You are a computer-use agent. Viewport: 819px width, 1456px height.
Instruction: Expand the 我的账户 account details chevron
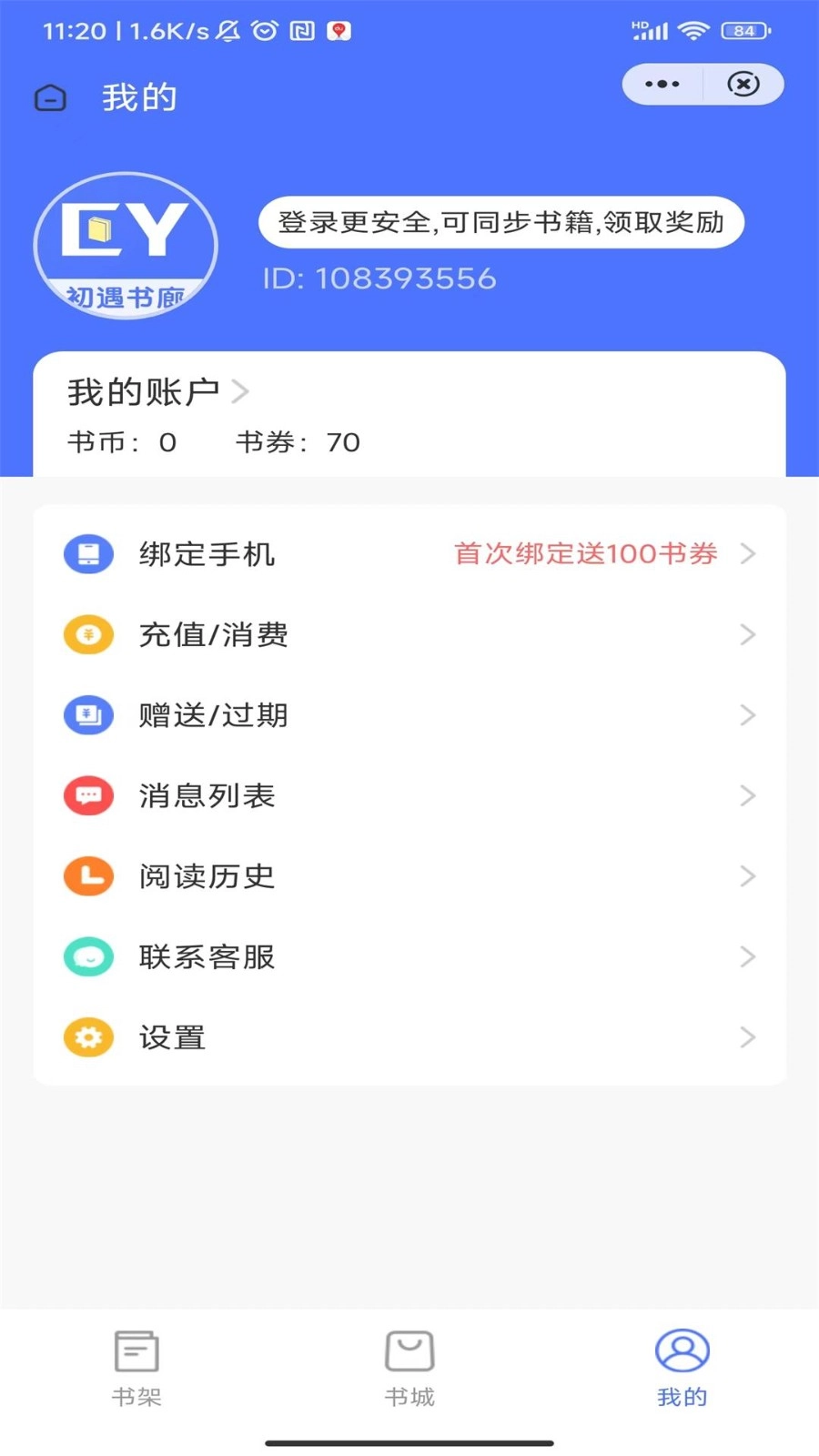pos(241,390)
